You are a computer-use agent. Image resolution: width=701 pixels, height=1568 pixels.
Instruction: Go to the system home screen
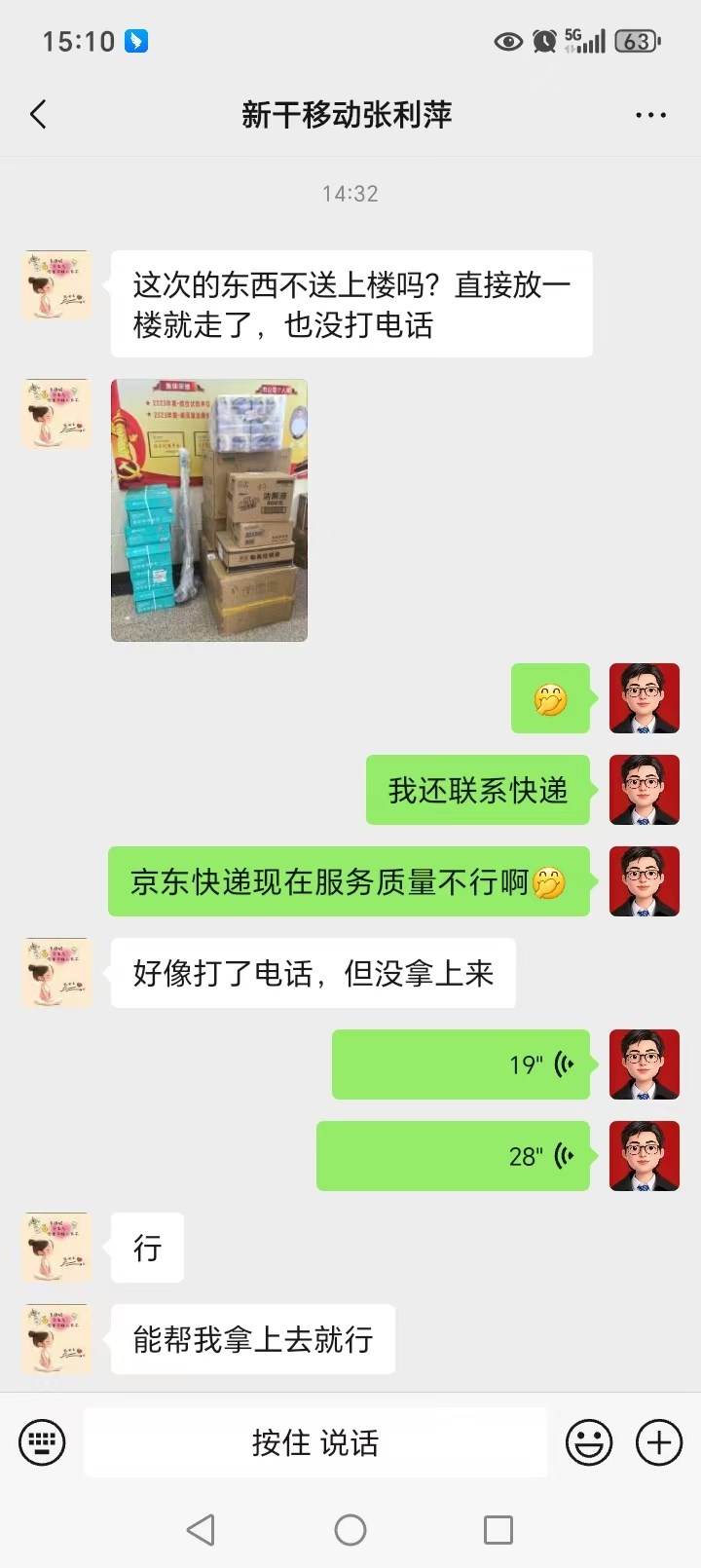(350, 1529)
